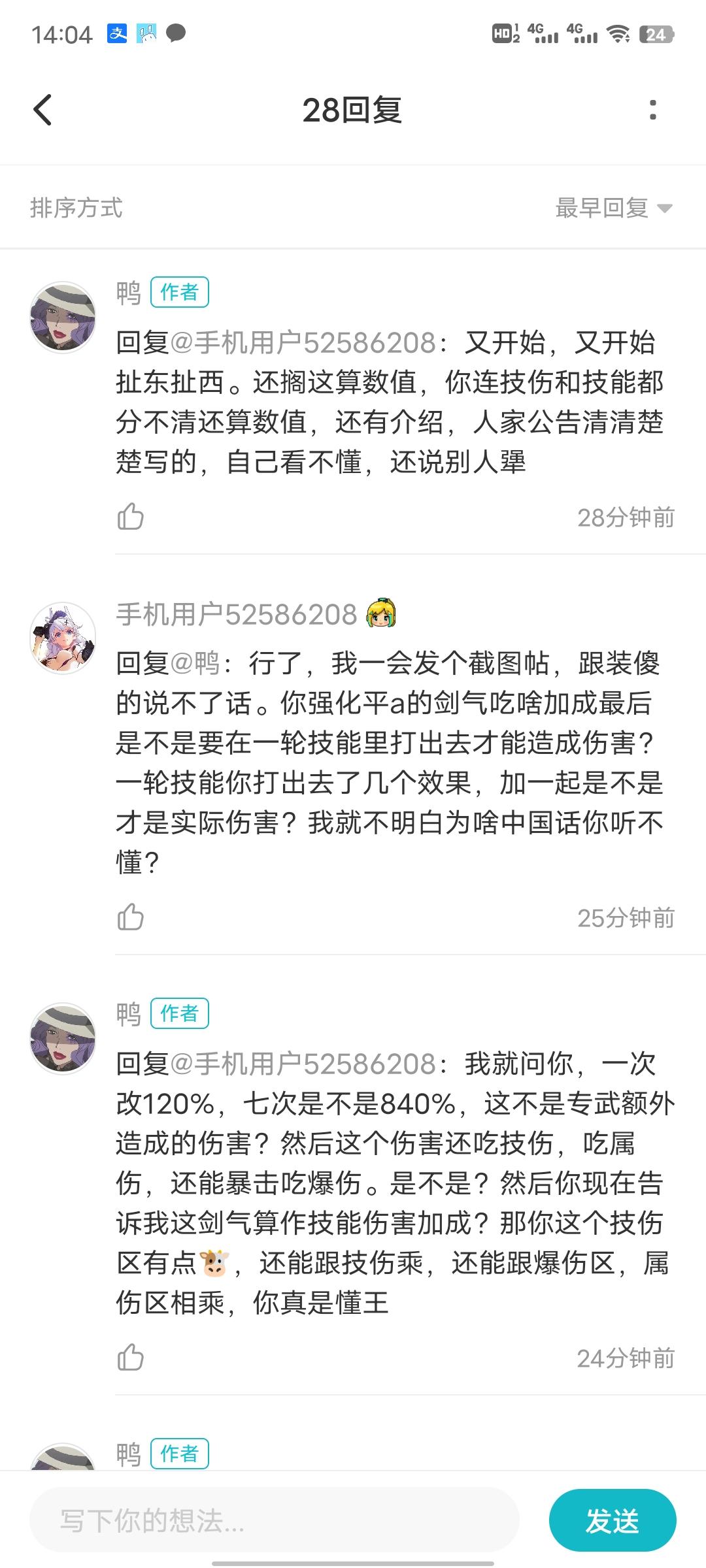Open 手机用户52586208's profile avatar
The height and width of the screenshot is (1568, 706).
tap(63, 638)
